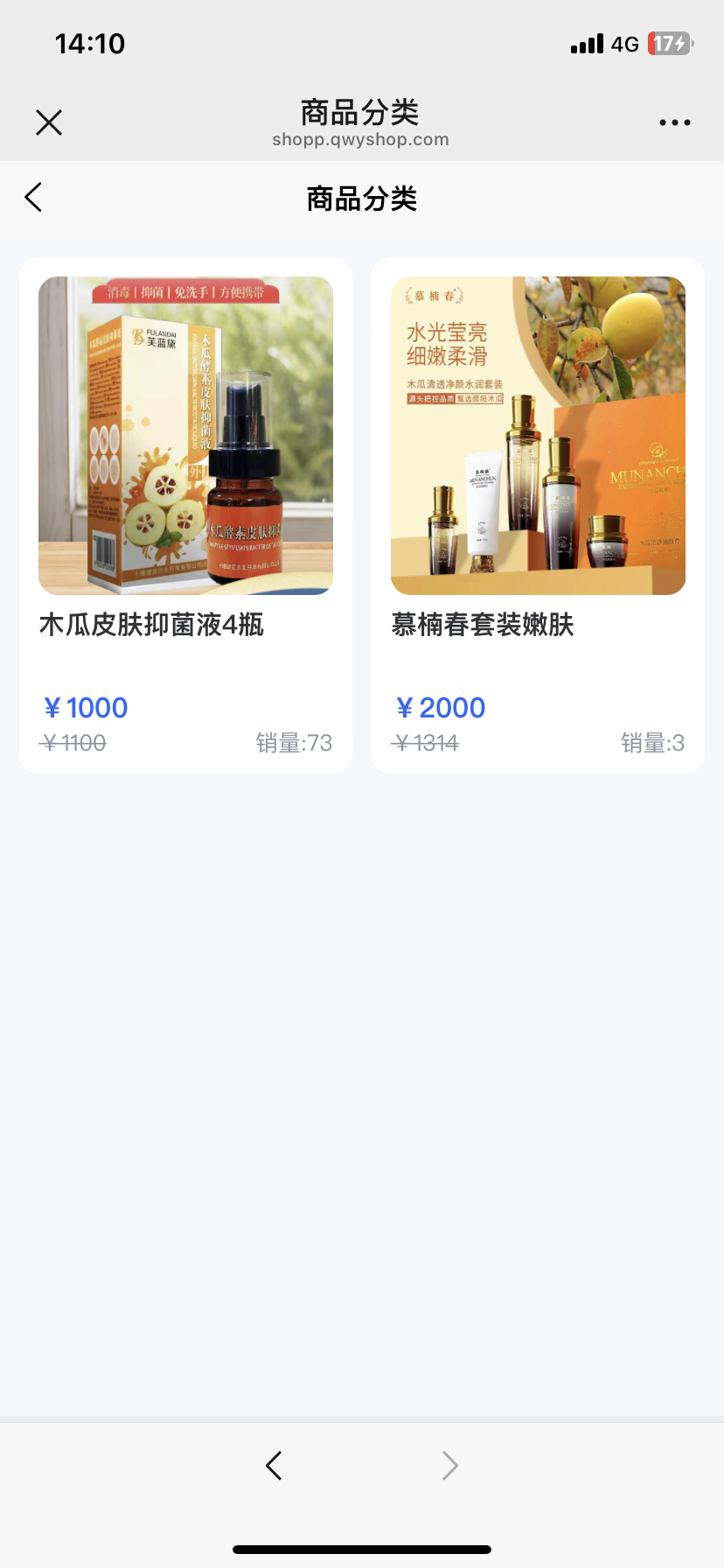724x1568 pixels.
Task: Tap the ¥1000 price label
Action: (x=85, y=707)
